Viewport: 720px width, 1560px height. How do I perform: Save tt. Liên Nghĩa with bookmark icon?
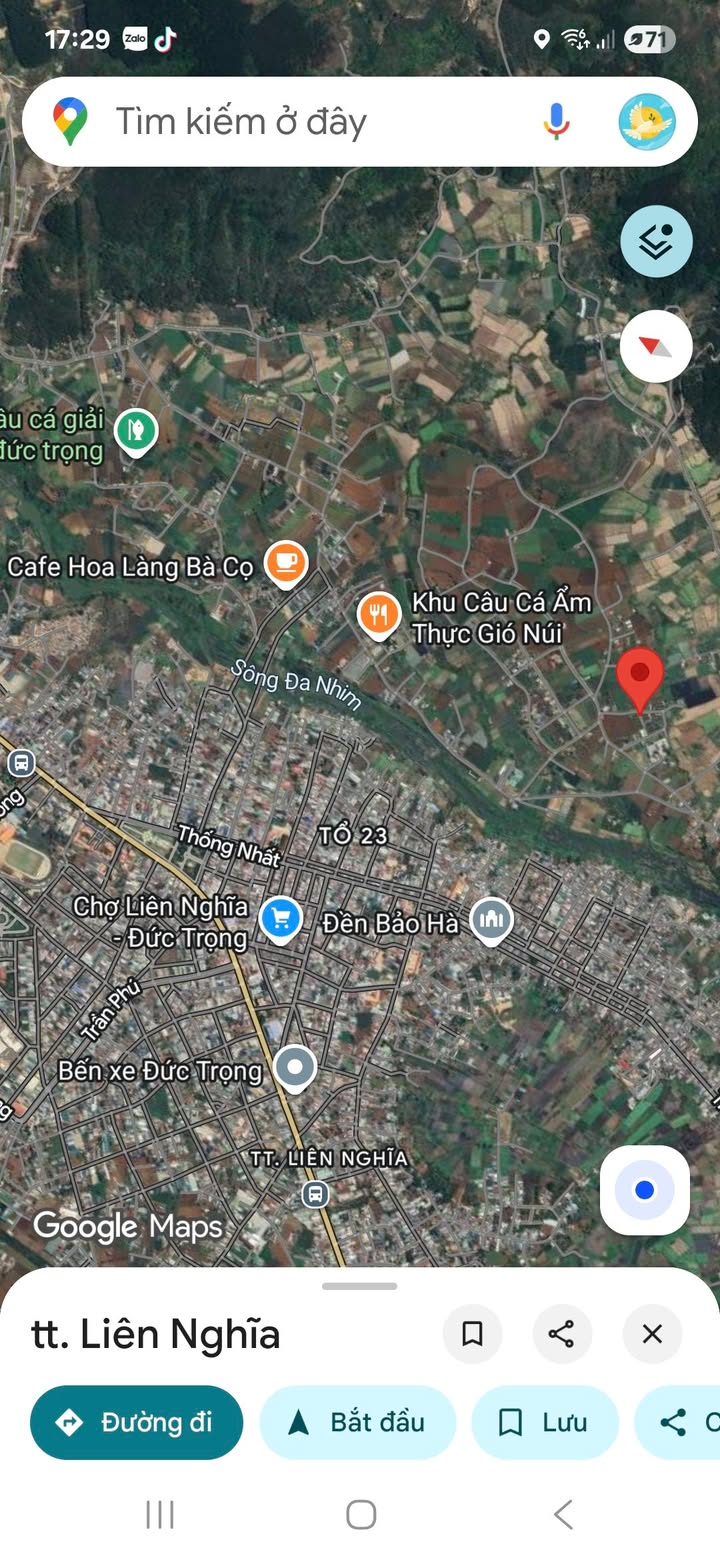[472, 1333]
